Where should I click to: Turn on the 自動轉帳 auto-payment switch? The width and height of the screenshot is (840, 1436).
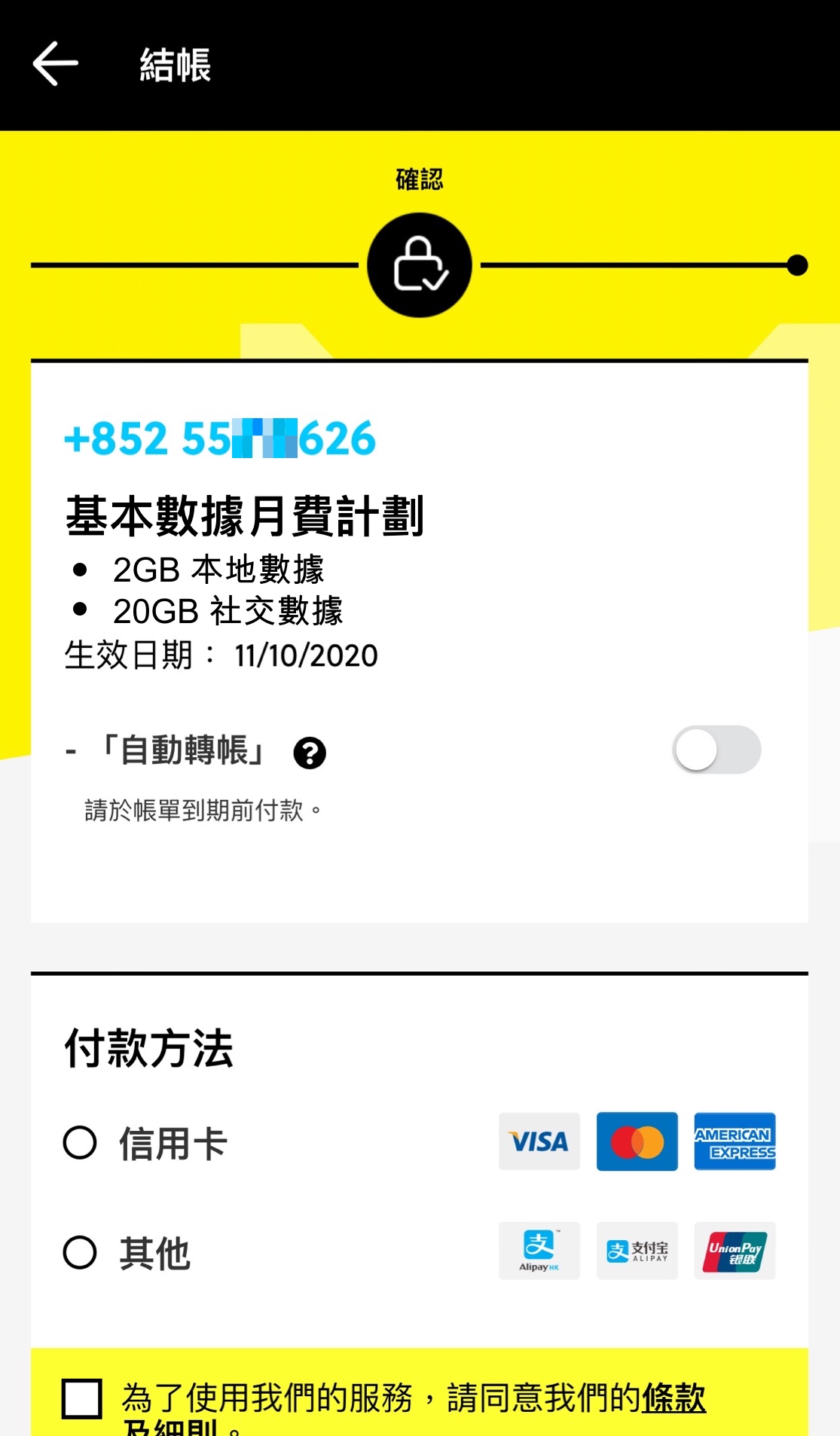point(716,750)
